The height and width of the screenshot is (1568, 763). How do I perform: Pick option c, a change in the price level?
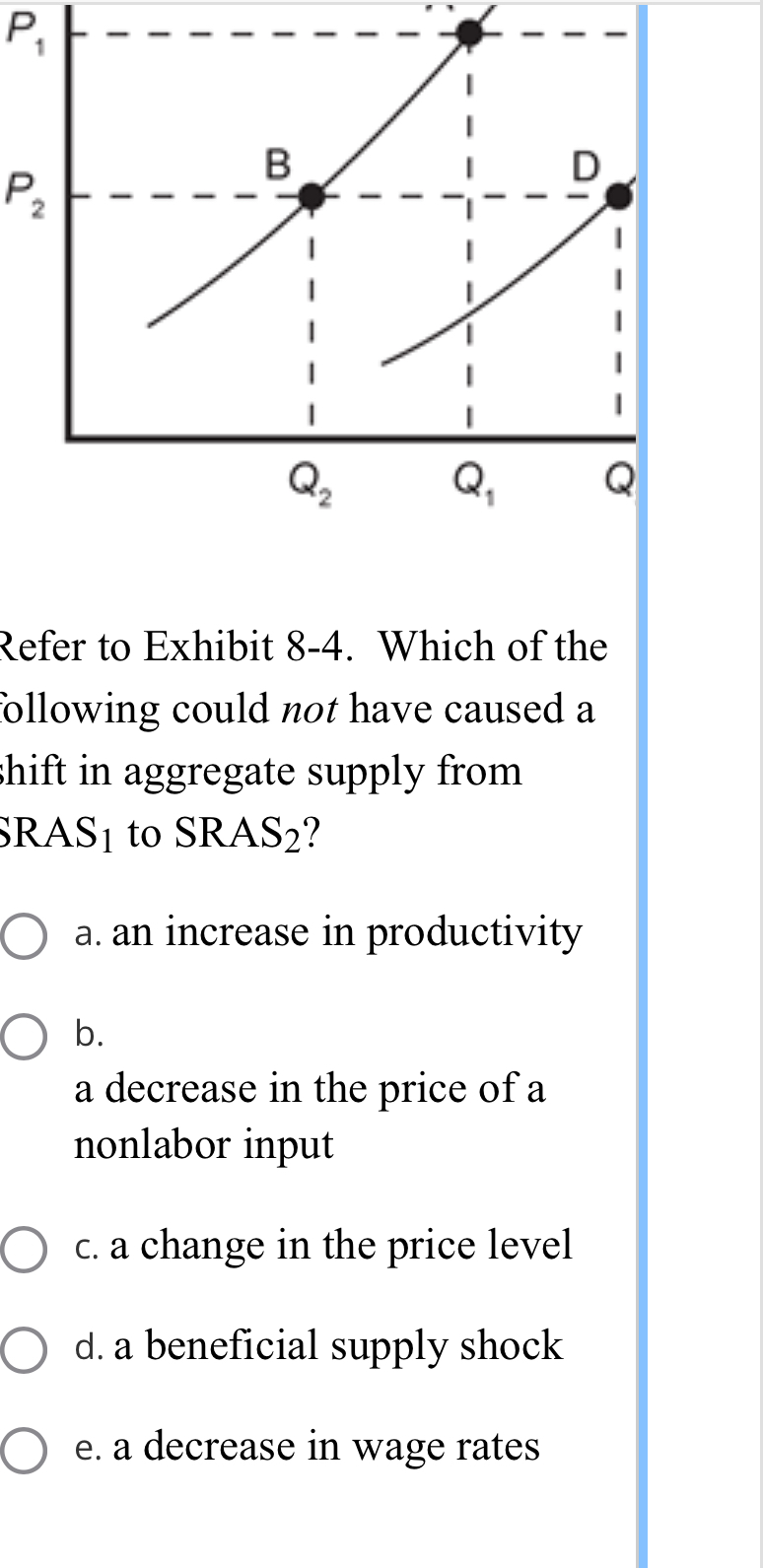23,1250
